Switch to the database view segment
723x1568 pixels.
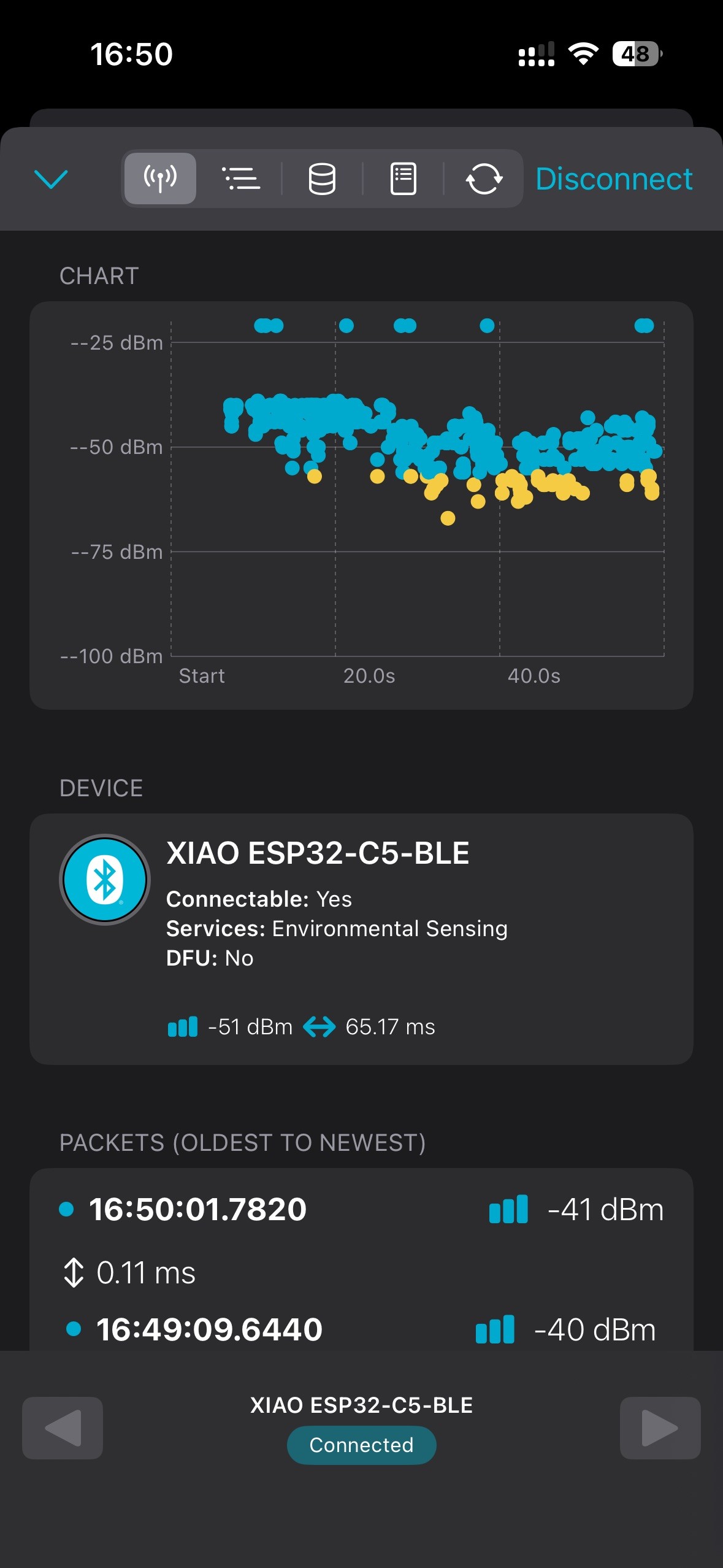point(322,179)
